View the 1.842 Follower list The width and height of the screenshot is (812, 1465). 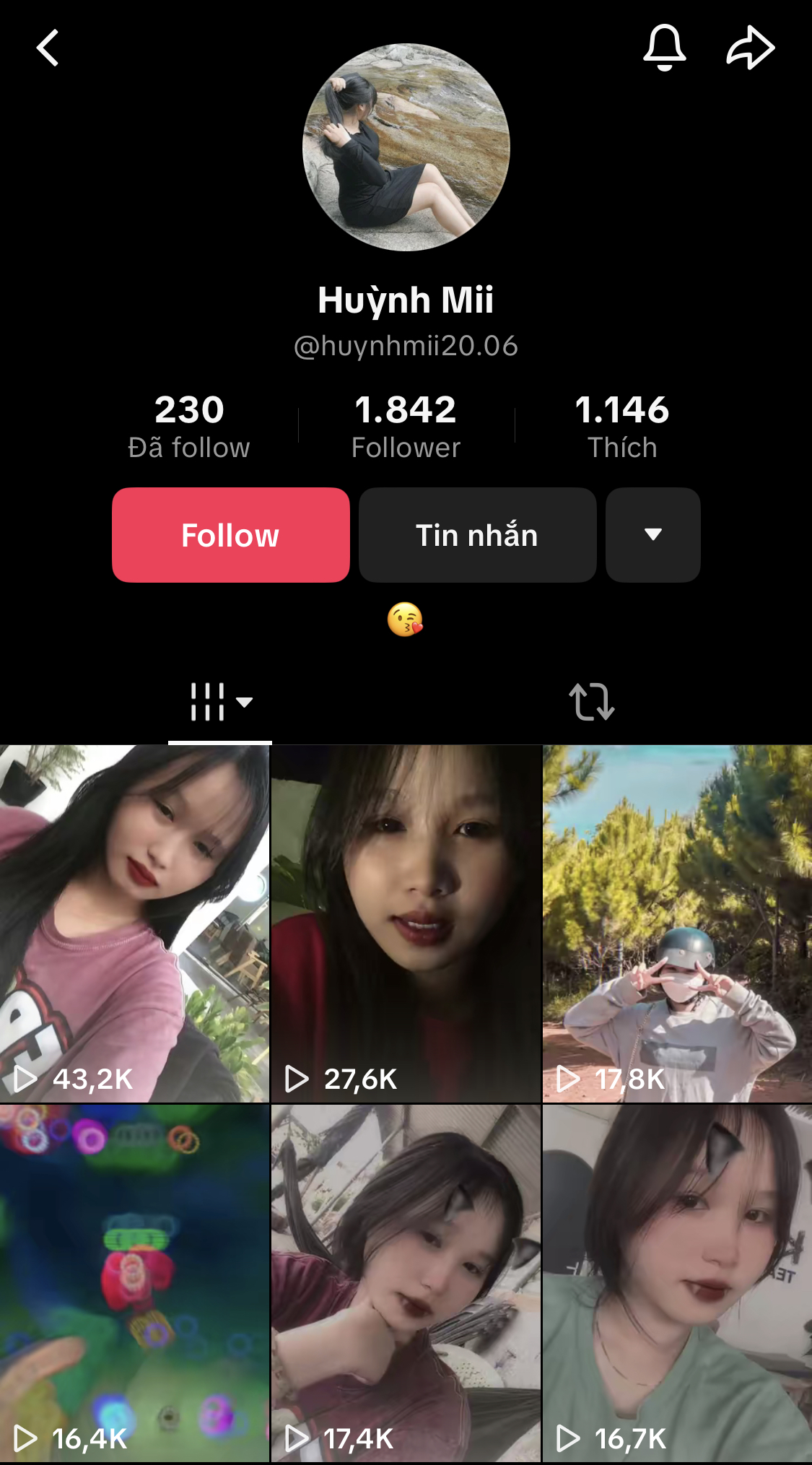point(406,426)
